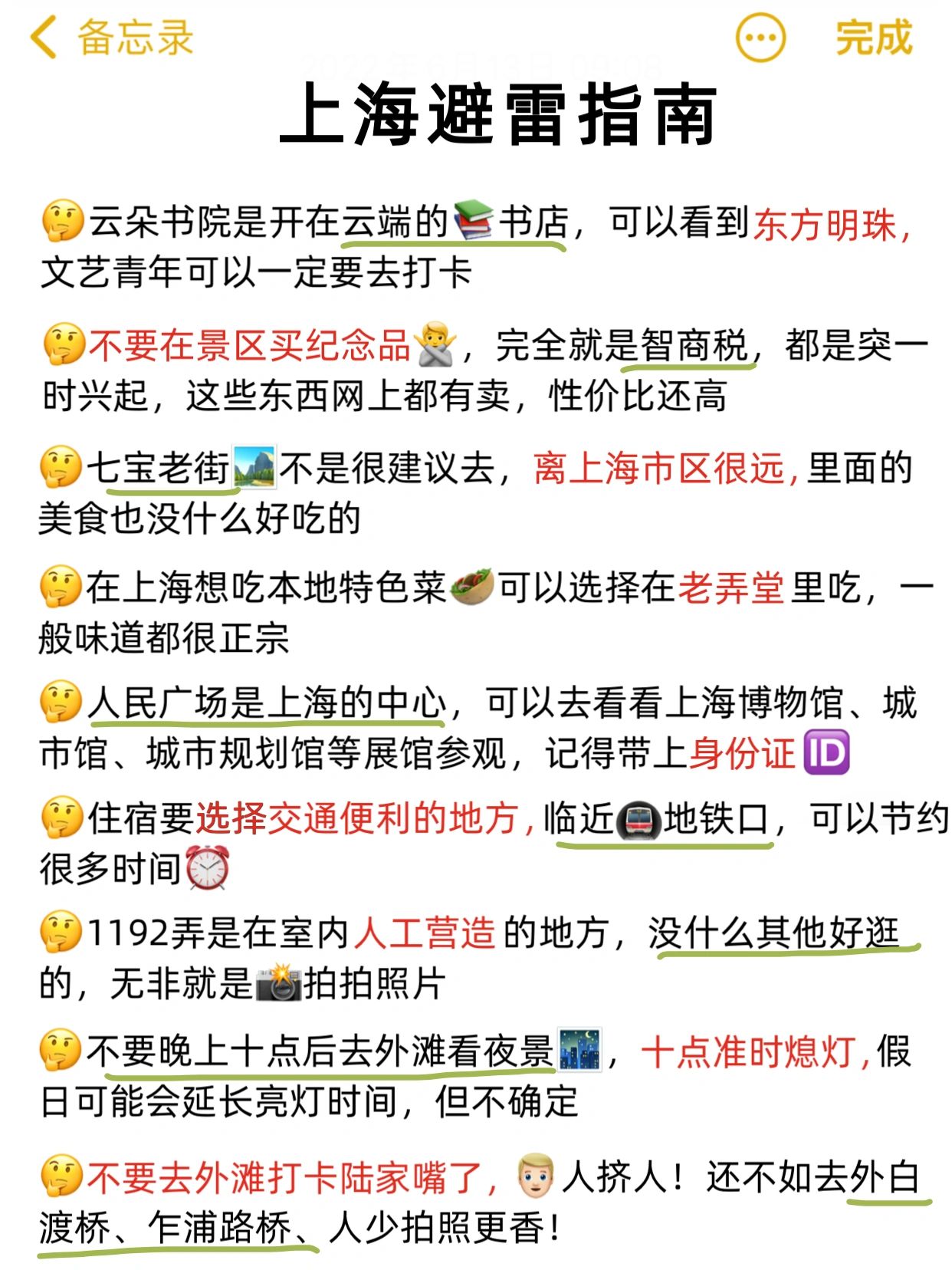Tap 完成 to finish editing
The height and width of the screenshot is (1270, 952).
873,38
